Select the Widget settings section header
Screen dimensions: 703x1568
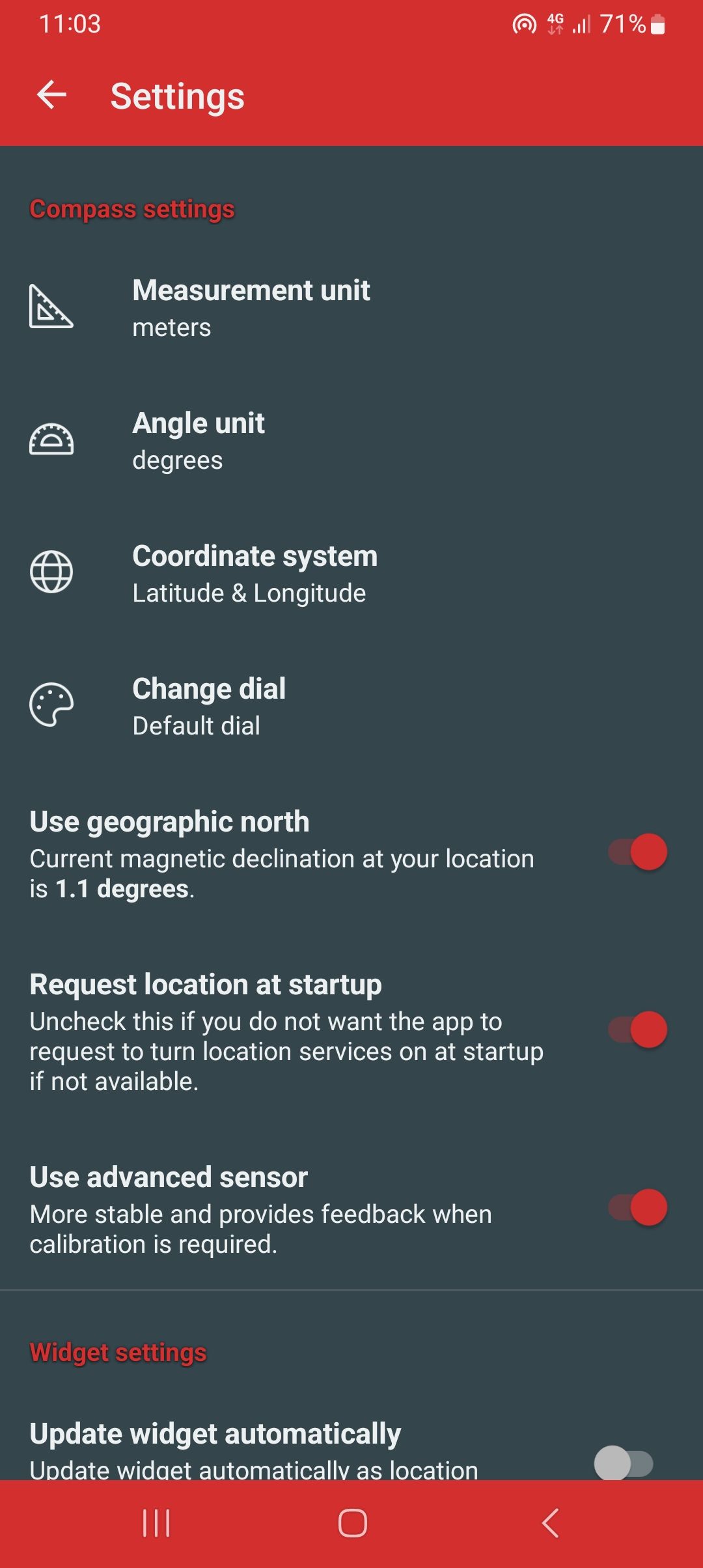118,1352
